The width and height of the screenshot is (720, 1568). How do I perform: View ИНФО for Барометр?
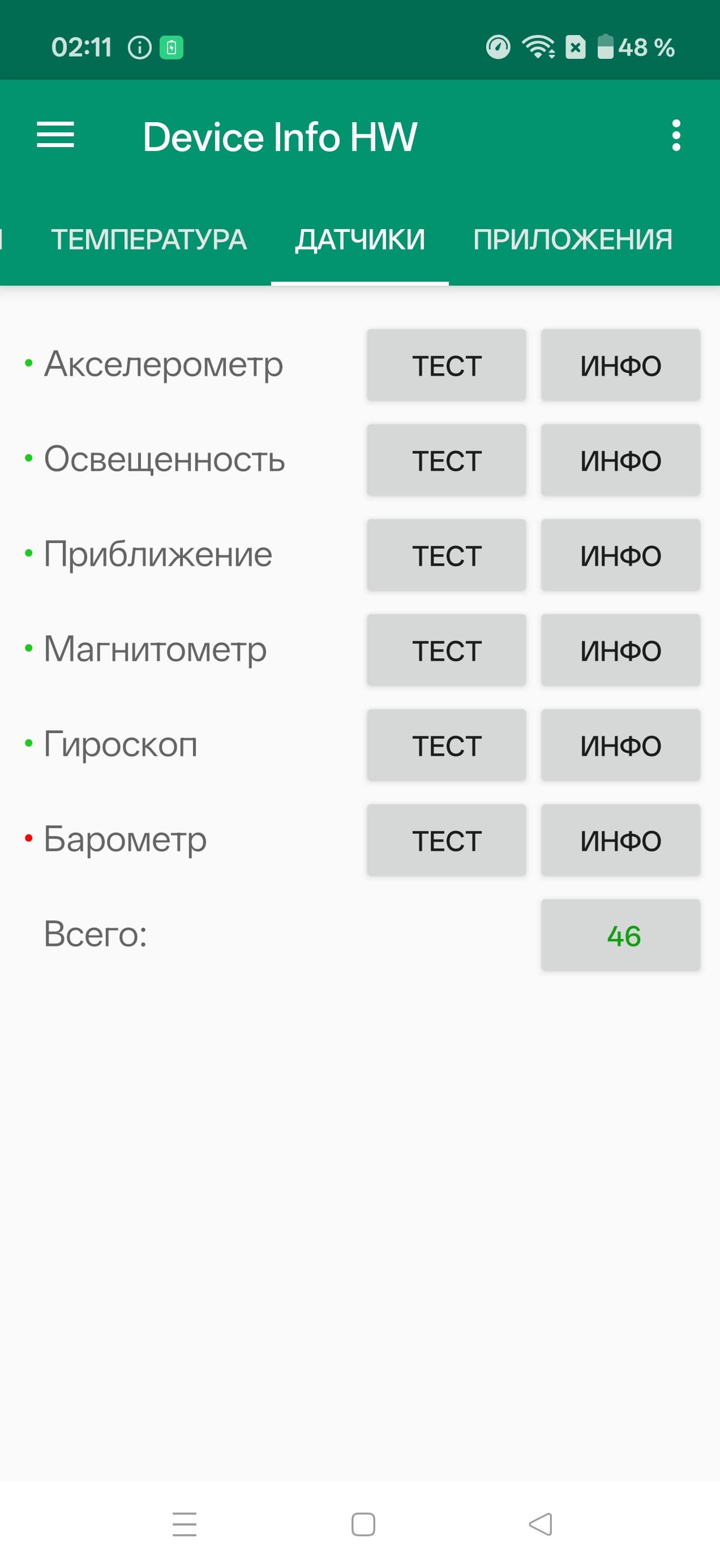(x=621, y=840)
